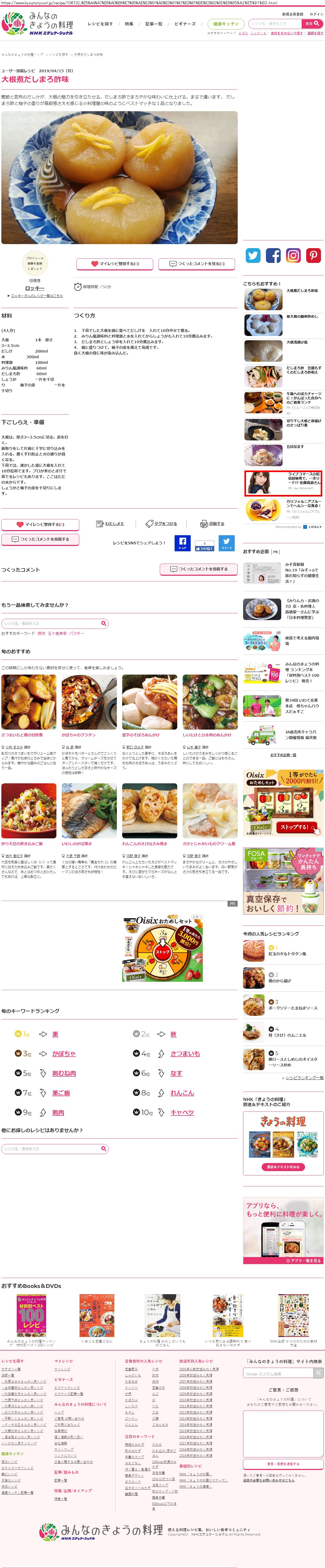Screen dimensions: 325x1568
Task: Open the レシピランキング一覧 link
Action: pos(304,1077)
